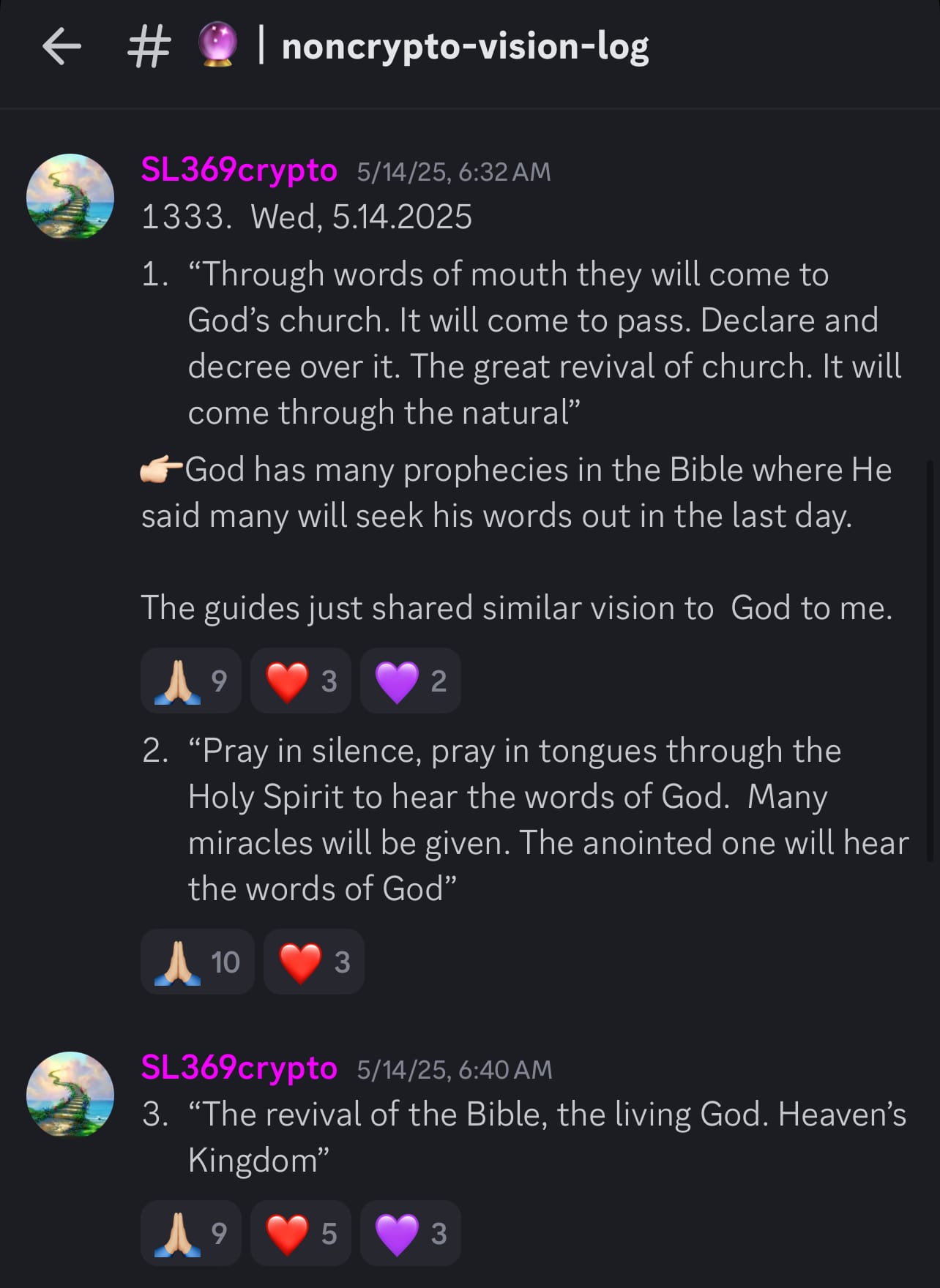Tap the praying hands reaction showing 10
This screenshot has height=1288, width=940.
(197, 962)
